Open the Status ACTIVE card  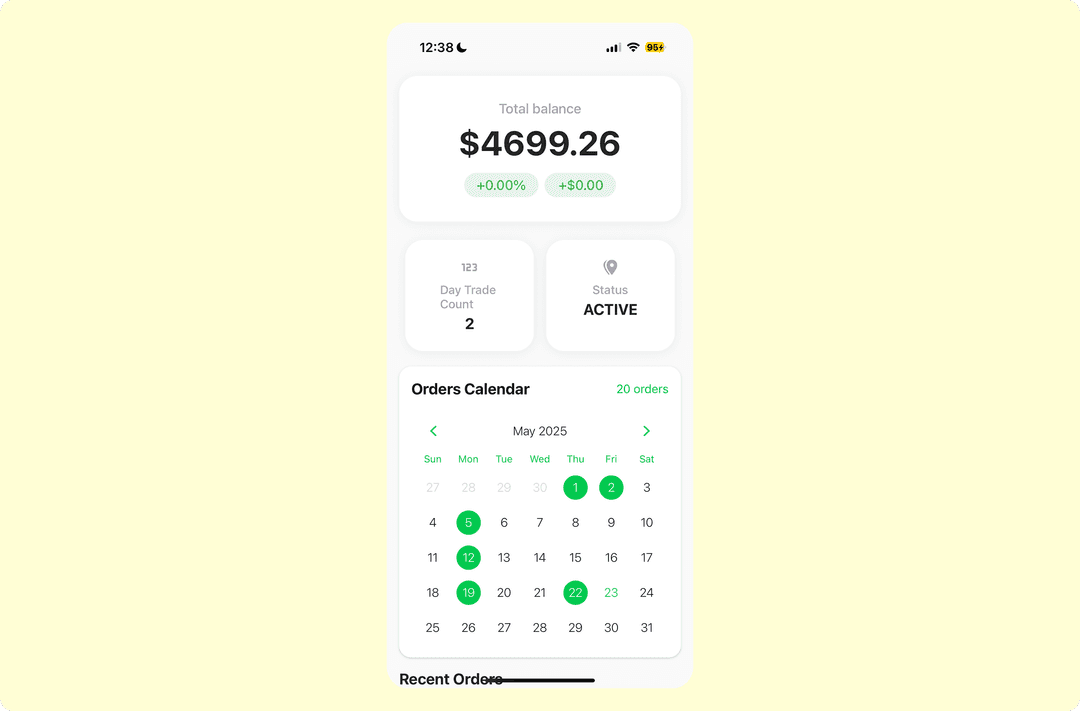tap(610, 296)
